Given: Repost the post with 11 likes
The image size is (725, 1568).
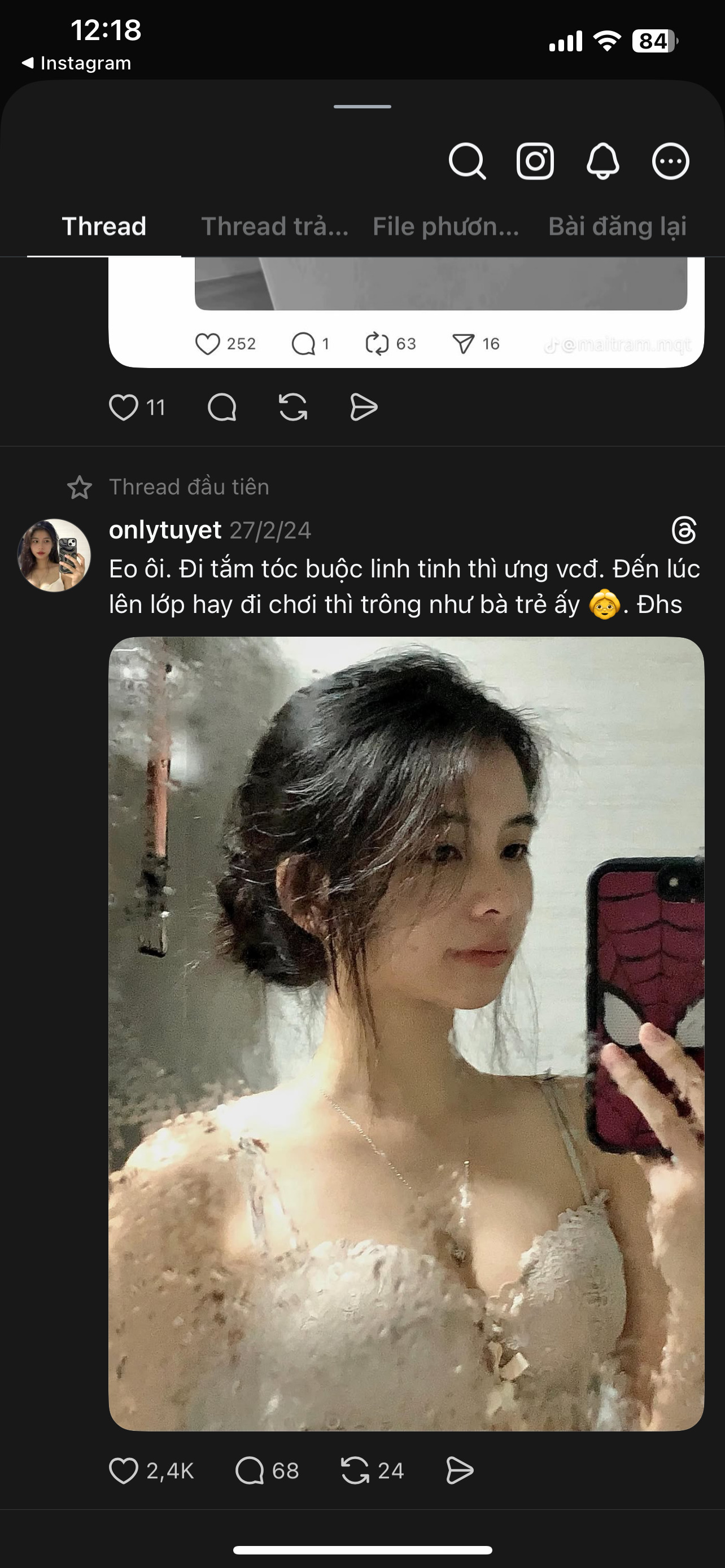Looking at the screenshot, I should (293, 407).
